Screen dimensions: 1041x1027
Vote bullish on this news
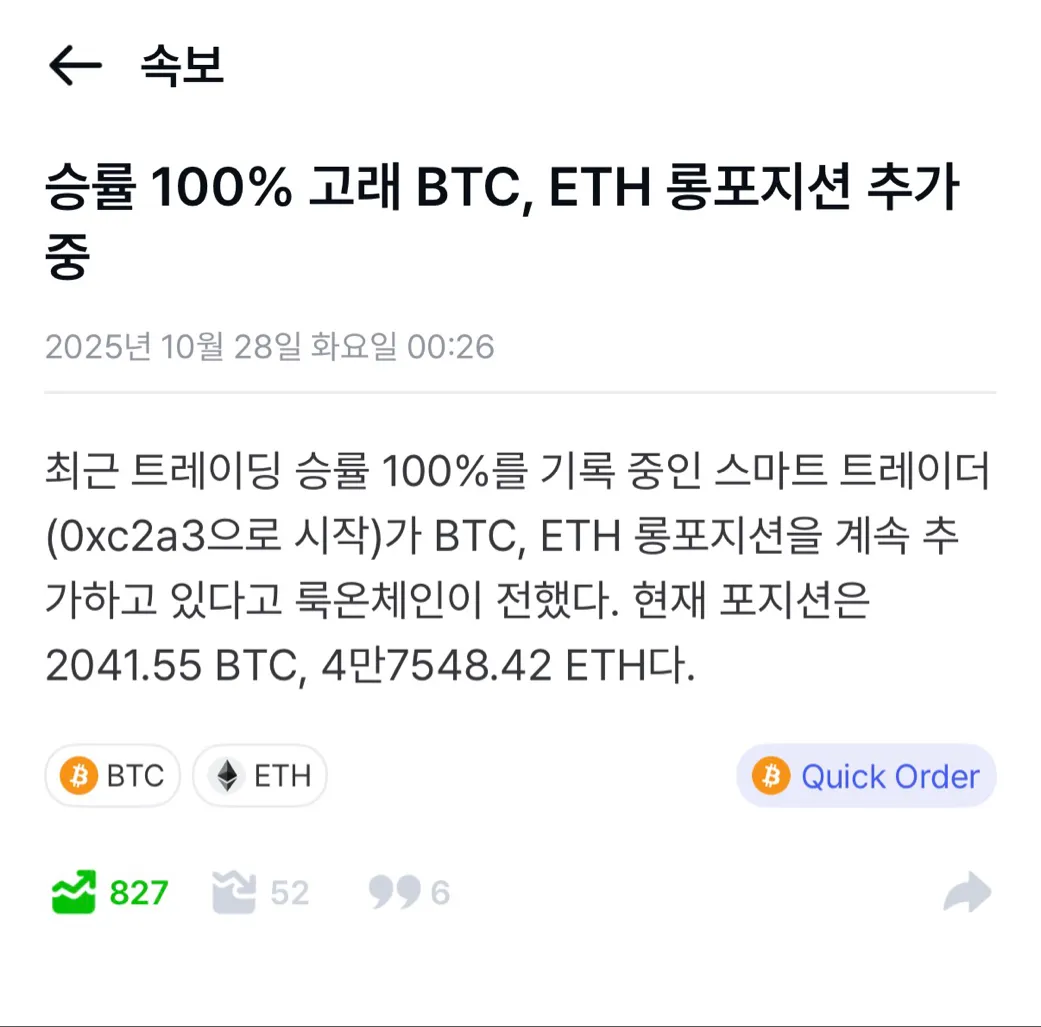[110, 892]
